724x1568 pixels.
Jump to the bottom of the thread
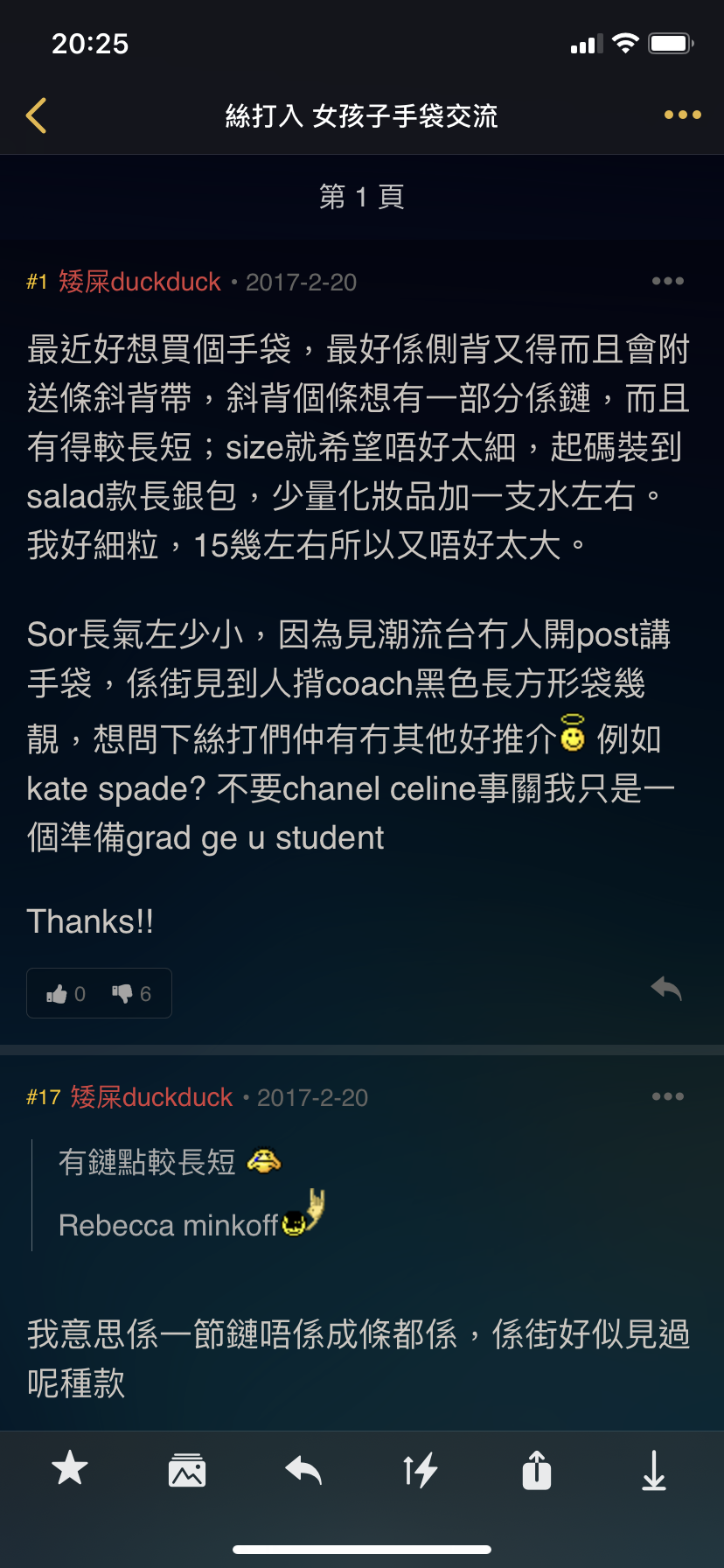(x=654, y=1470)
